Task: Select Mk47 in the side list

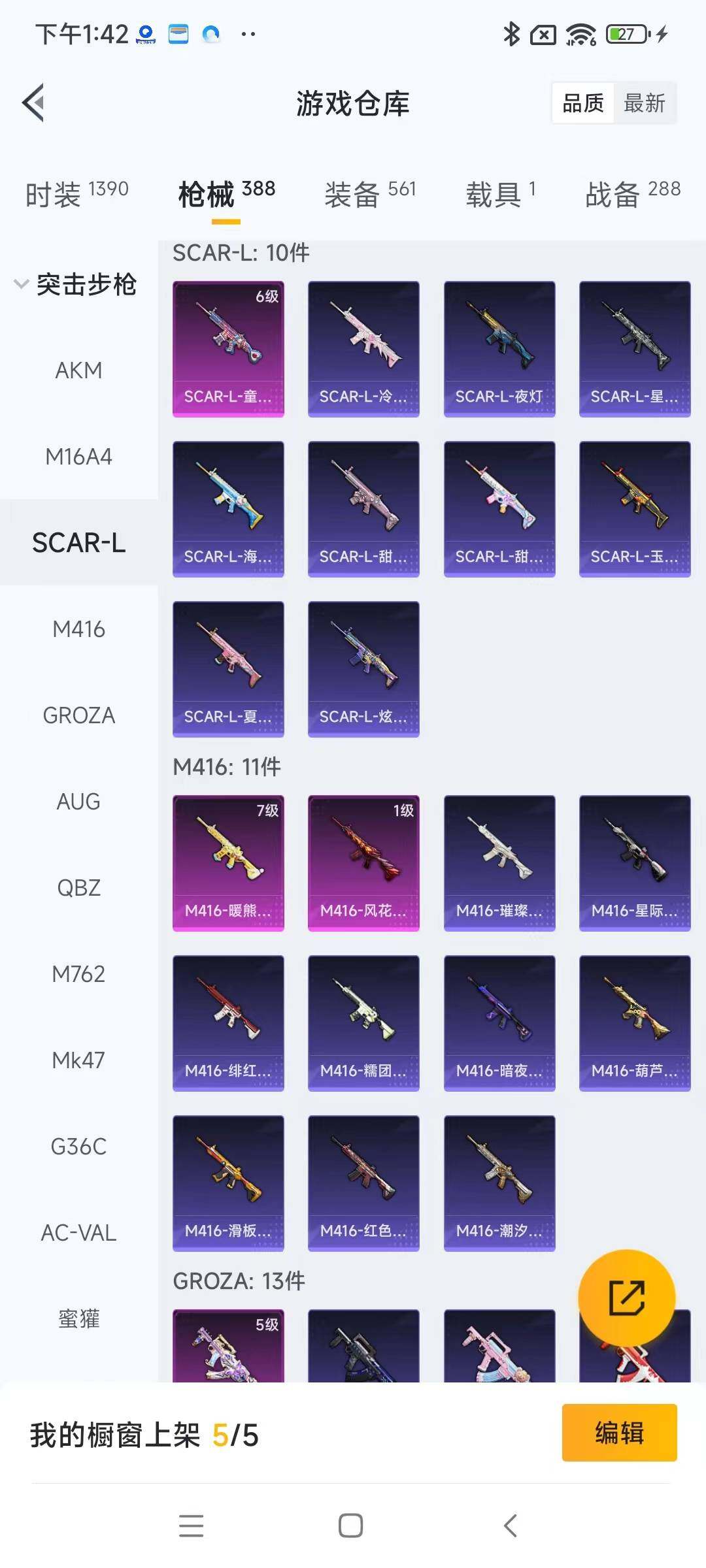Action: click(x=78, y=1060)
